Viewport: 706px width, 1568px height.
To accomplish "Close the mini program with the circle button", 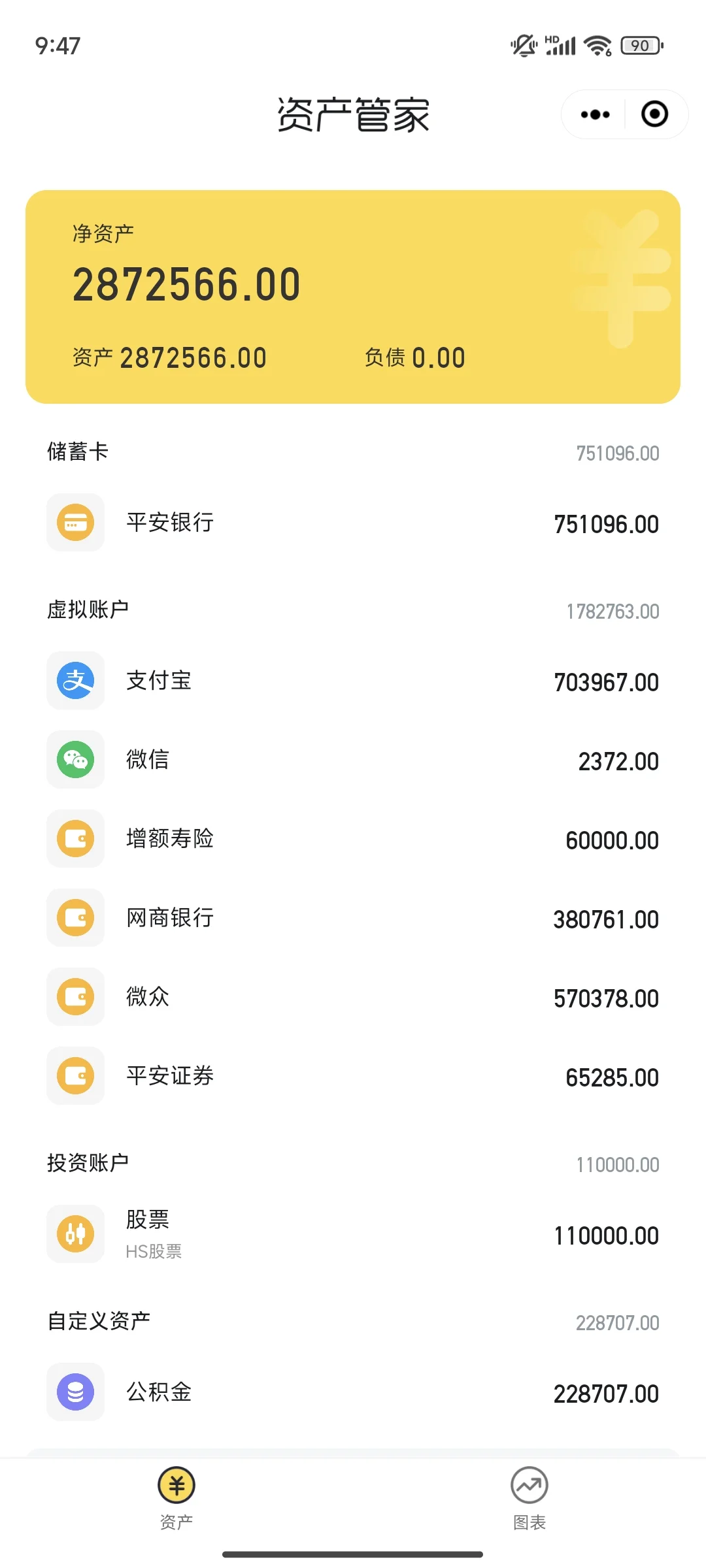I will pyautogui.click(x=654, y=114).
